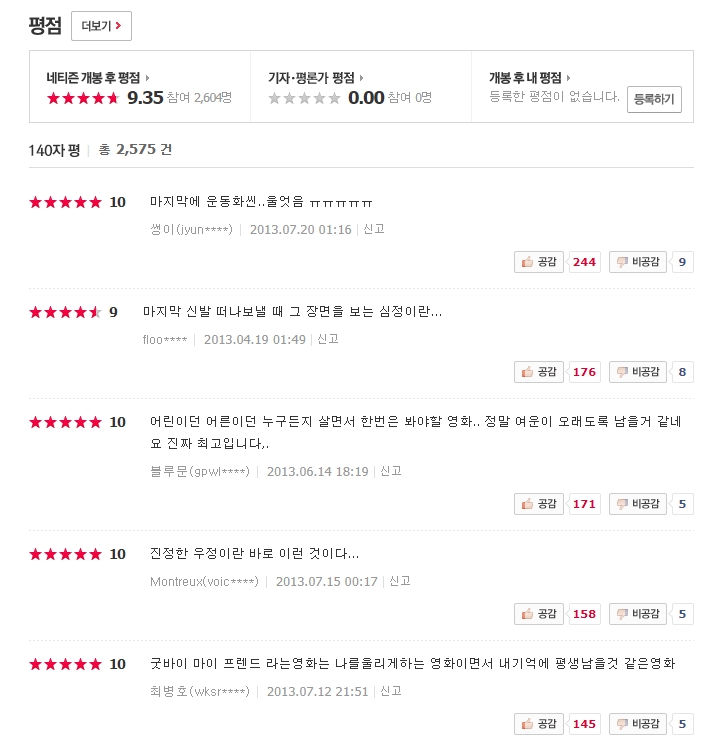Tap 비공감 on floo****'s review
This screenshot has width=709, height=746.
(x=638, y=372)
